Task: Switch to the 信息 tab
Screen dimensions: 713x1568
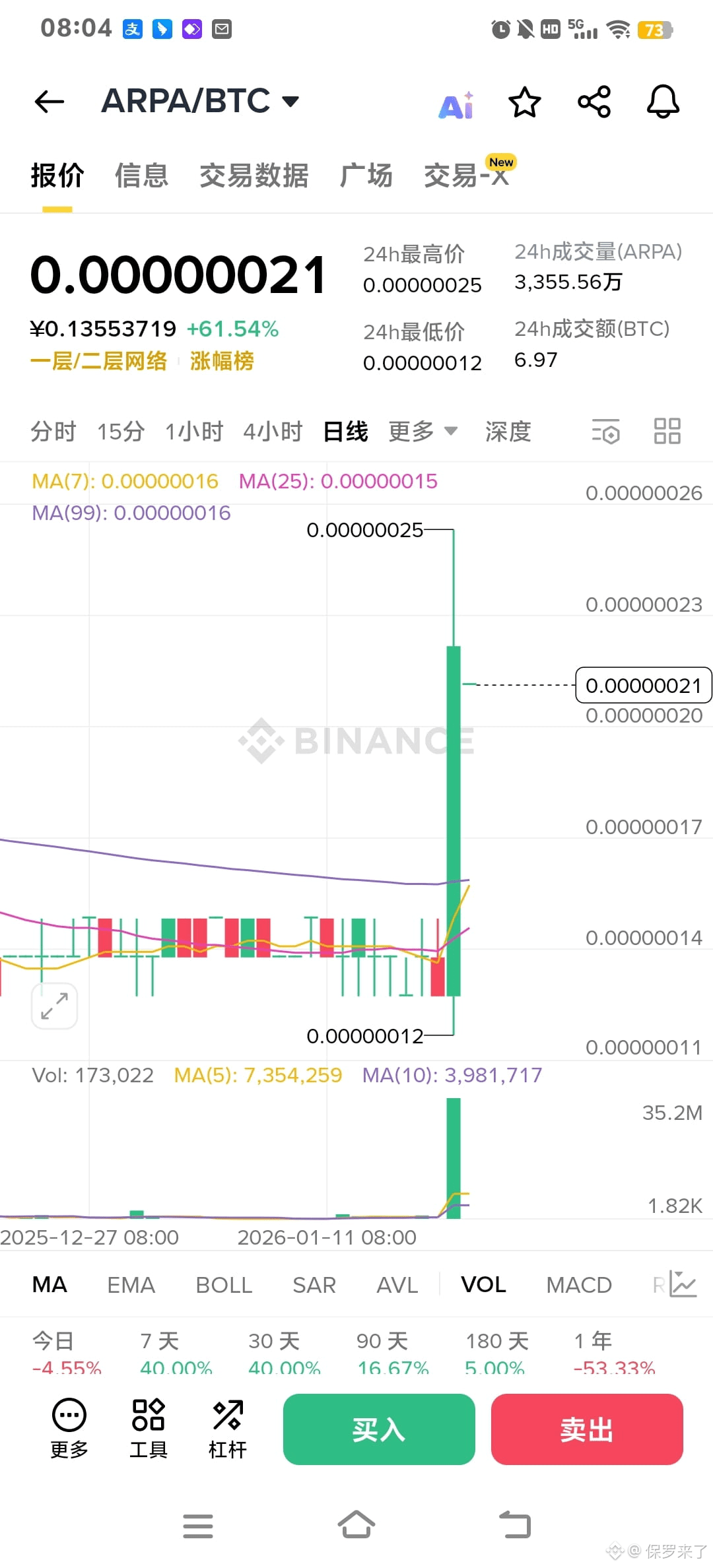Action: point(141,175)
